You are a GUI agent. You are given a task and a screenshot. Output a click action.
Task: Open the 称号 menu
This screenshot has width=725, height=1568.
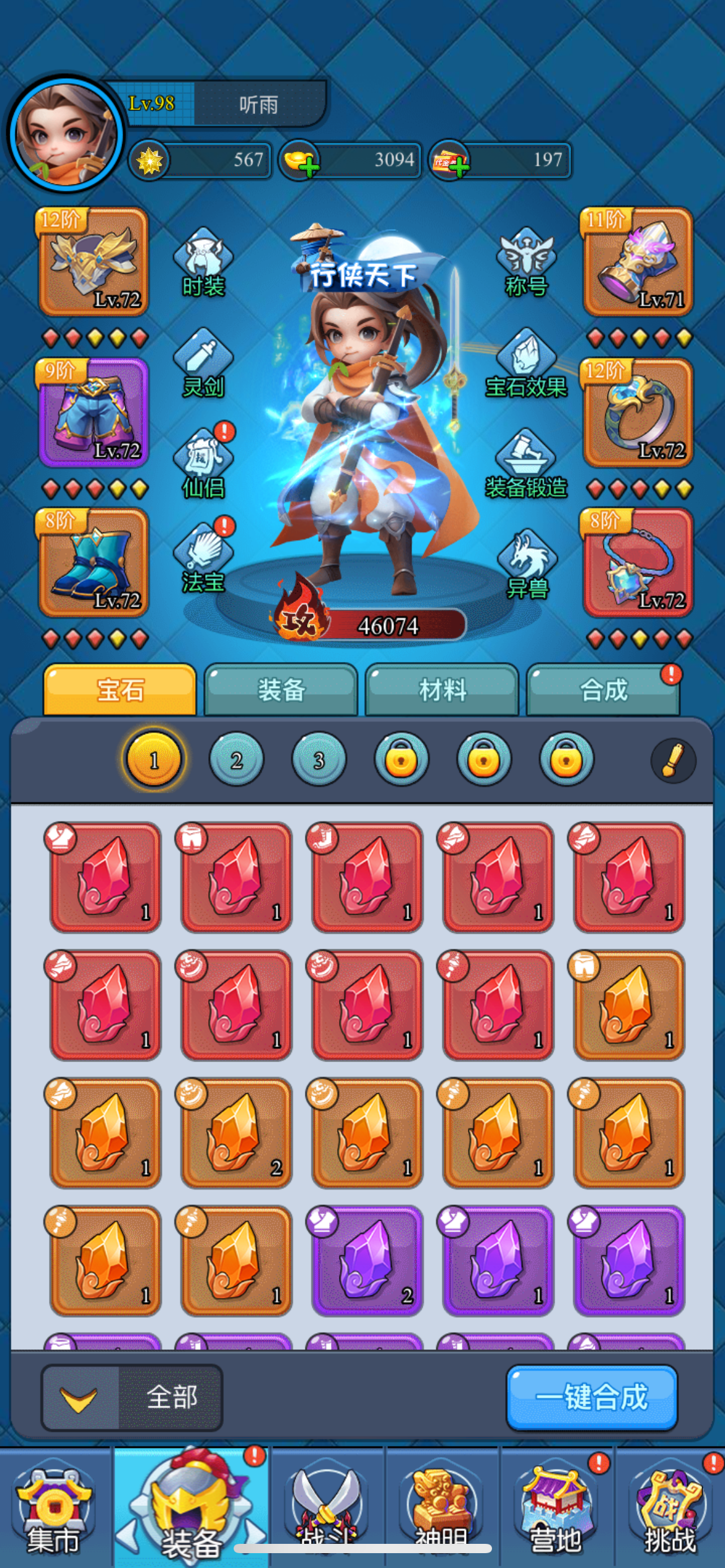(x=526, y=263)
